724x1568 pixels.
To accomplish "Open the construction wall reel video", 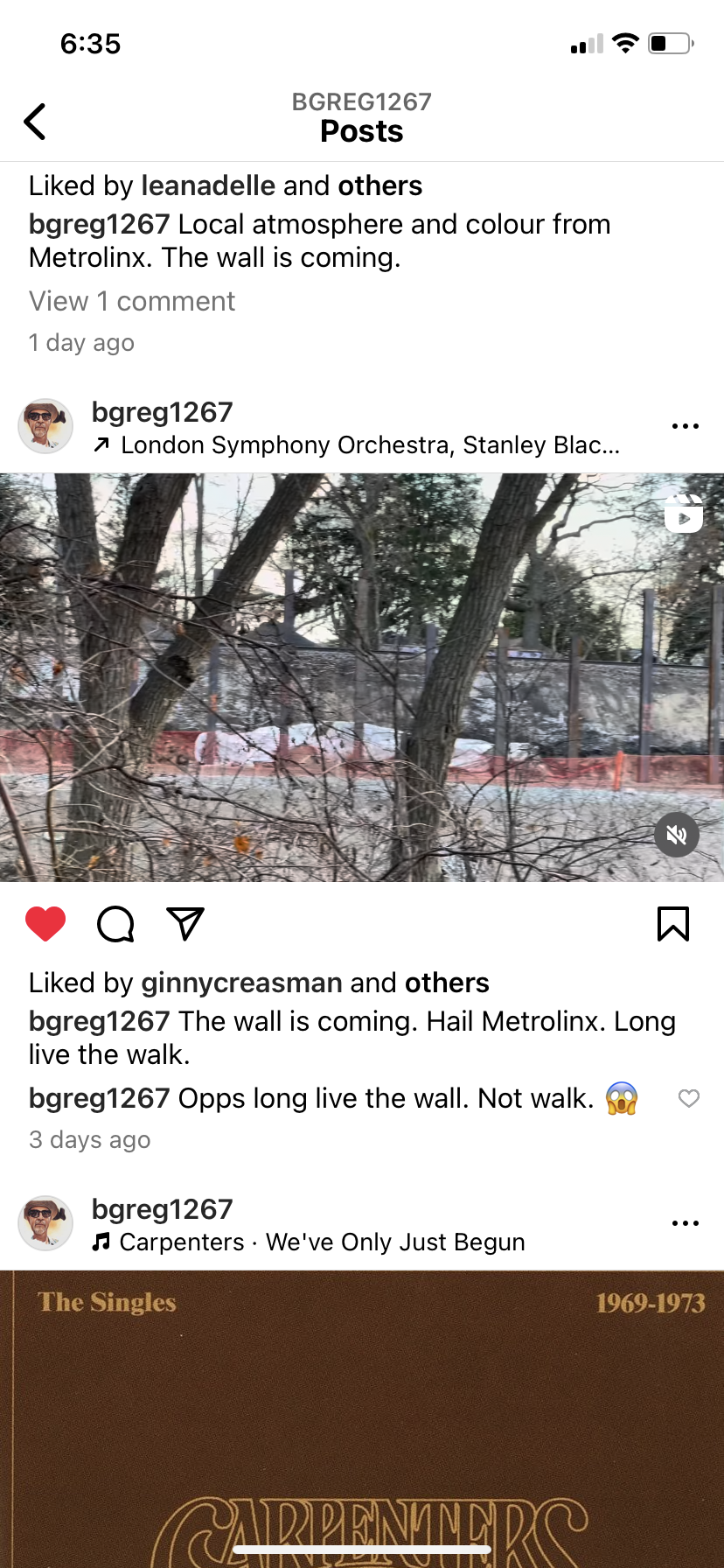I will click(362, 677).
